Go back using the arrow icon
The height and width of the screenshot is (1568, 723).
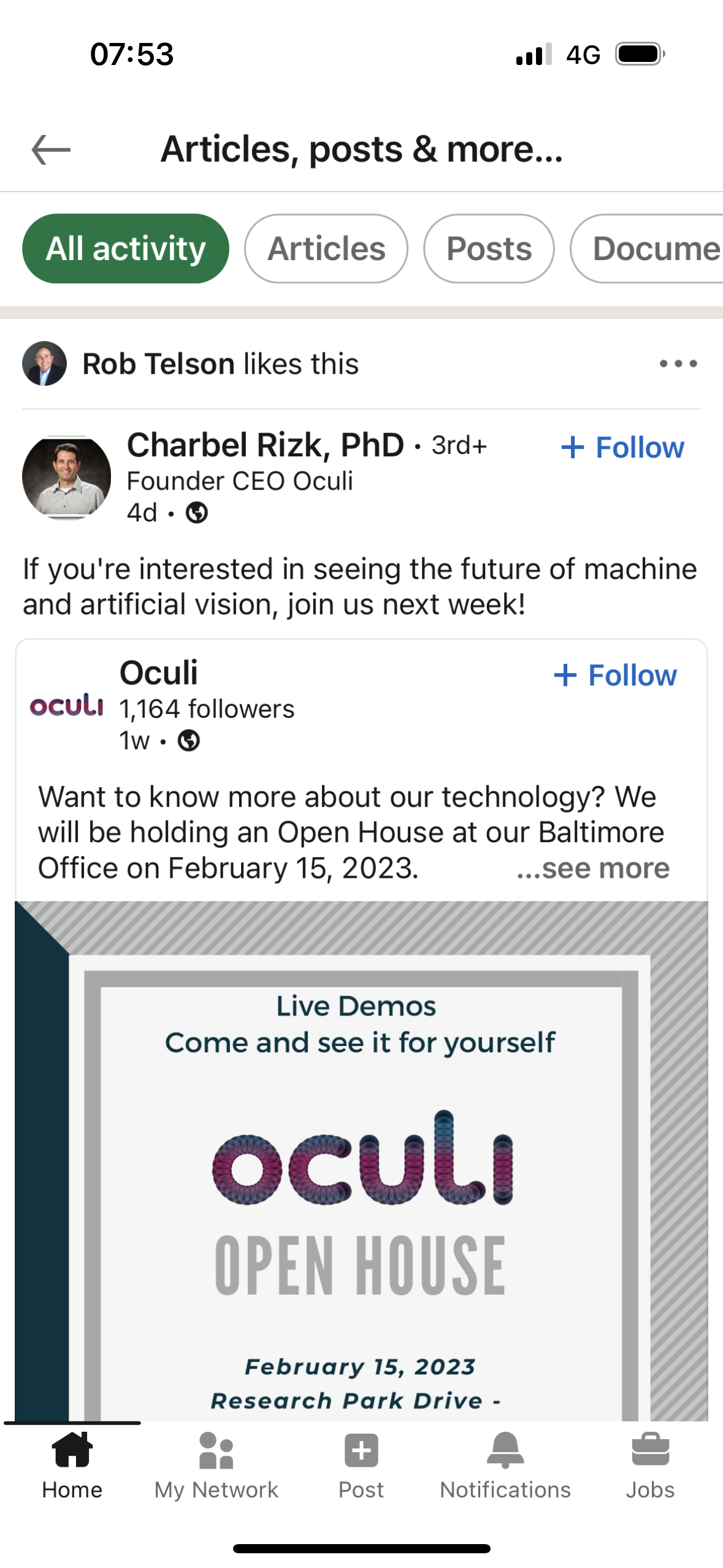51,150
